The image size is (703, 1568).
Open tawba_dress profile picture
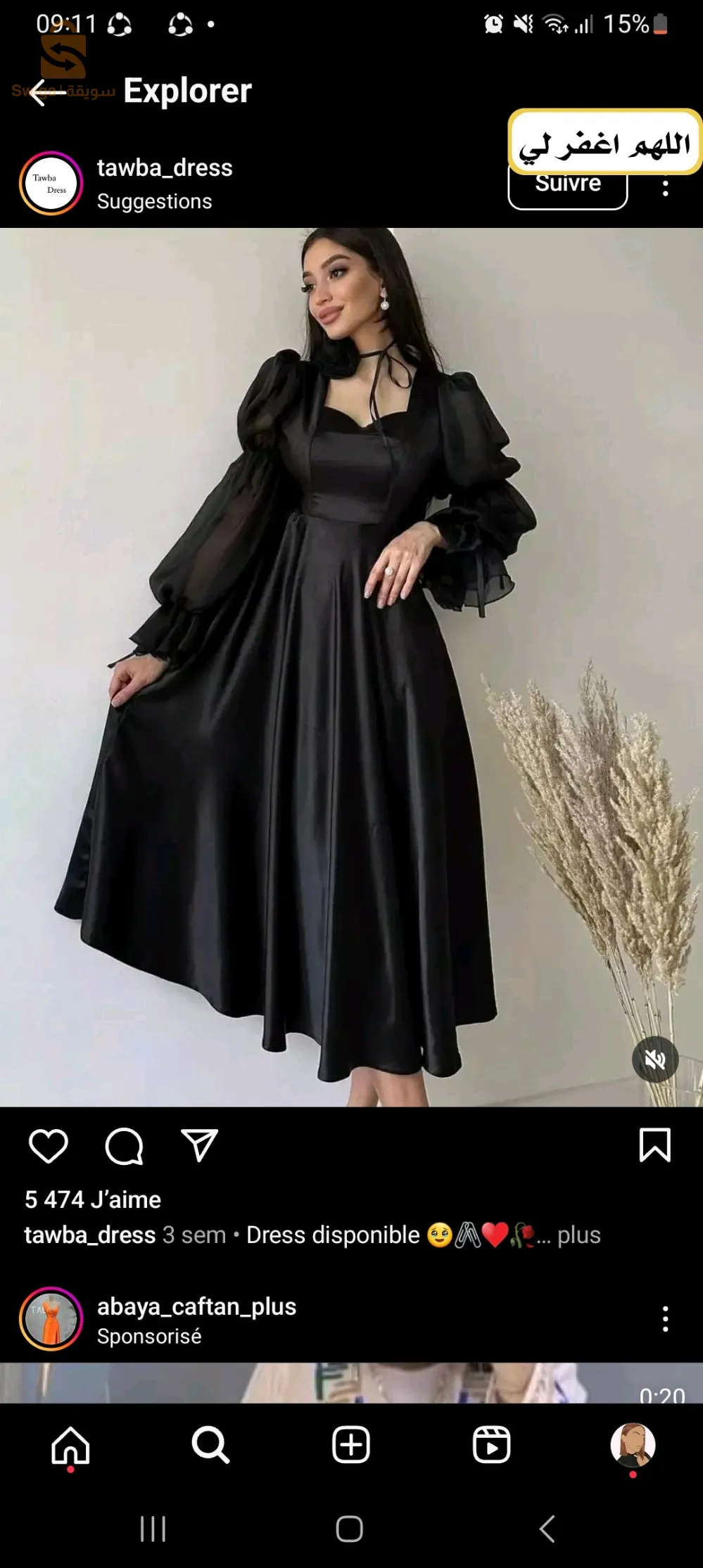51,183
